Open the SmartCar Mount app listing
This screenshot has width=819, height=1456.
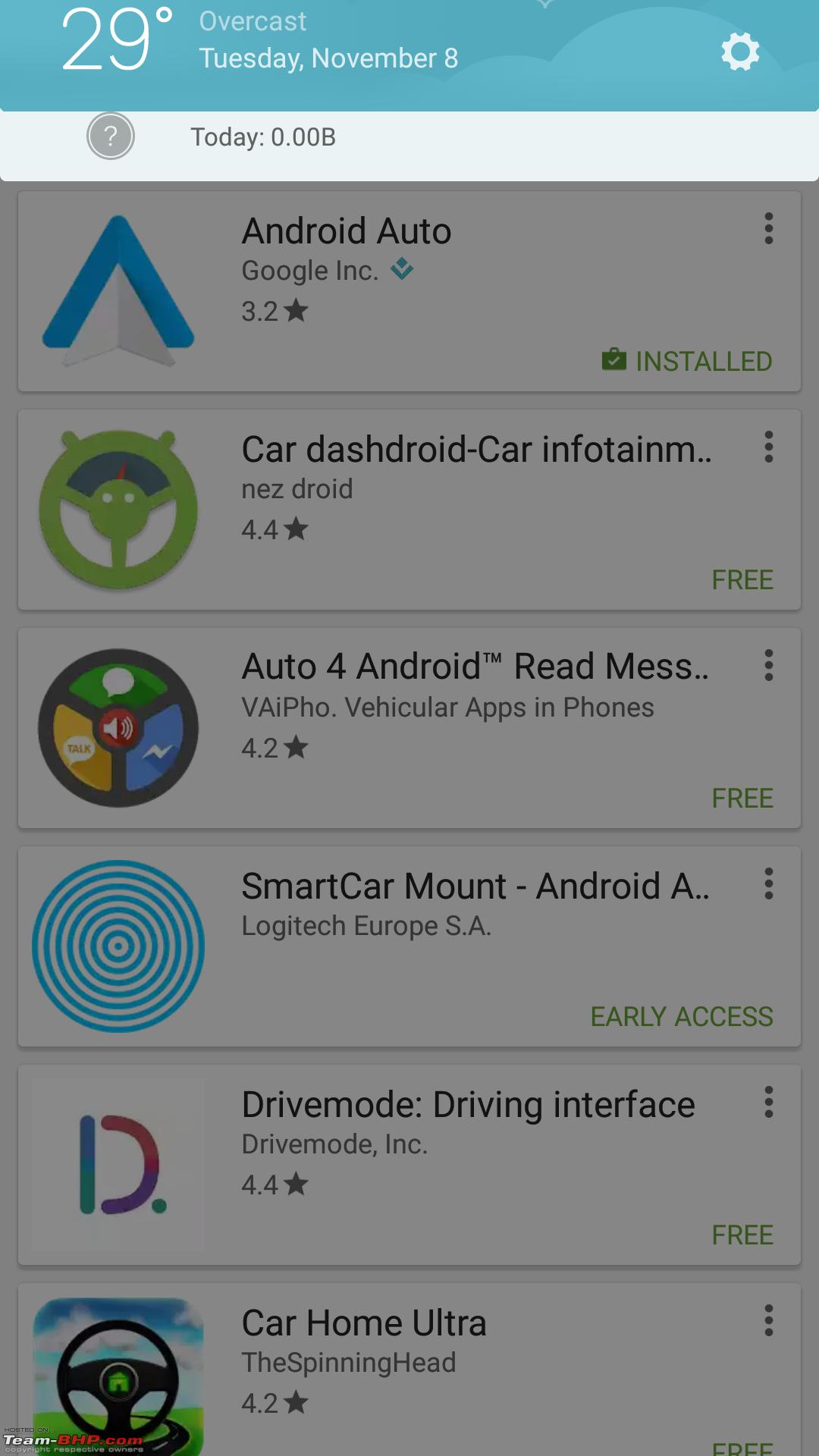pos(409,946)
